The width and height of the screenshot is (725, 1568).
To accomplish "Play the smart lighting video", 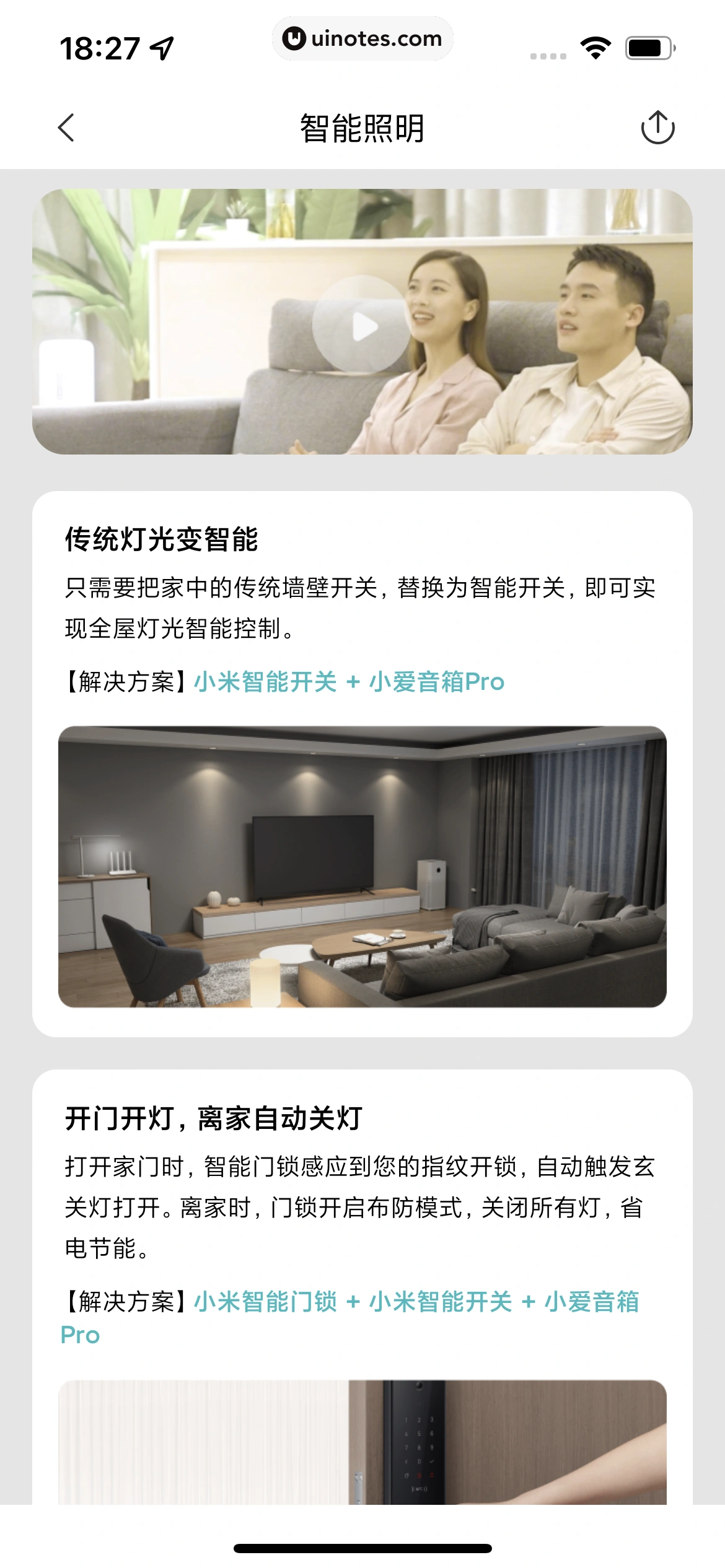I will click(x=362, y=326).
